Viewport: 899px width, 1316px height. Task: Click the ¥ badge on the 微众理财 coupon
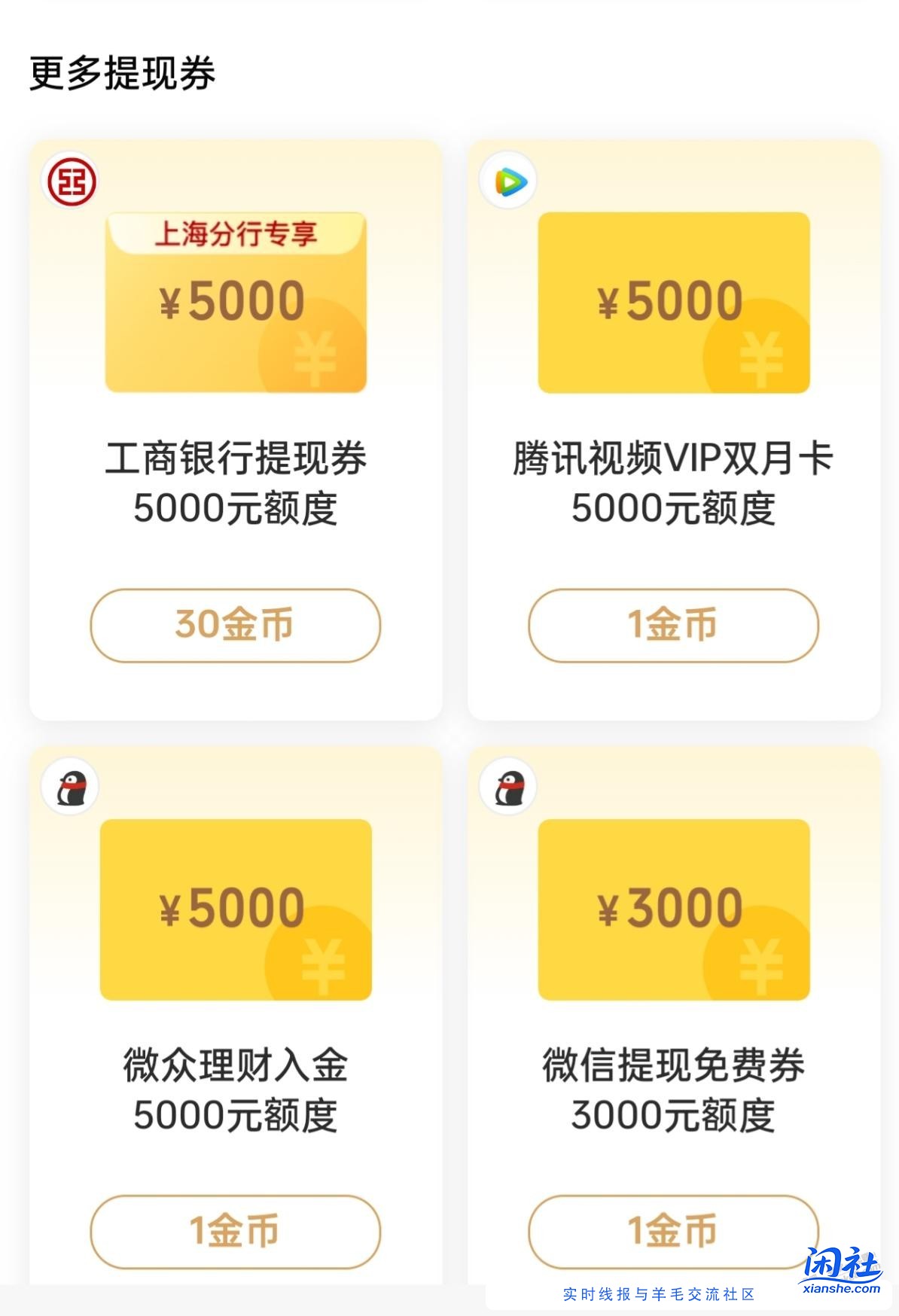pyautogui.click(x=322, y=966)
